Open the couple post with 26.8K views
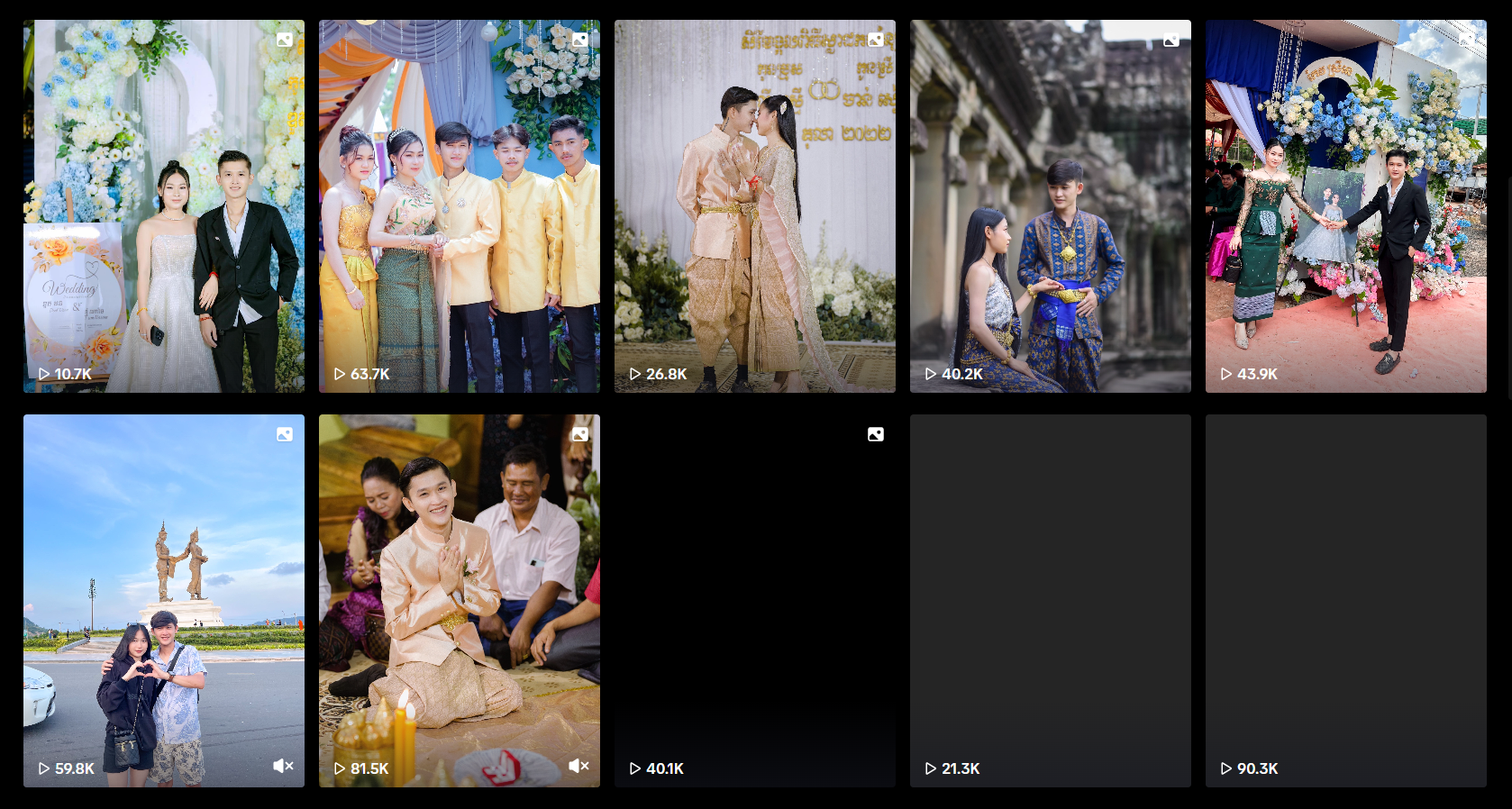The height and width of the screenshot is (809, 1512). point(754,205)
